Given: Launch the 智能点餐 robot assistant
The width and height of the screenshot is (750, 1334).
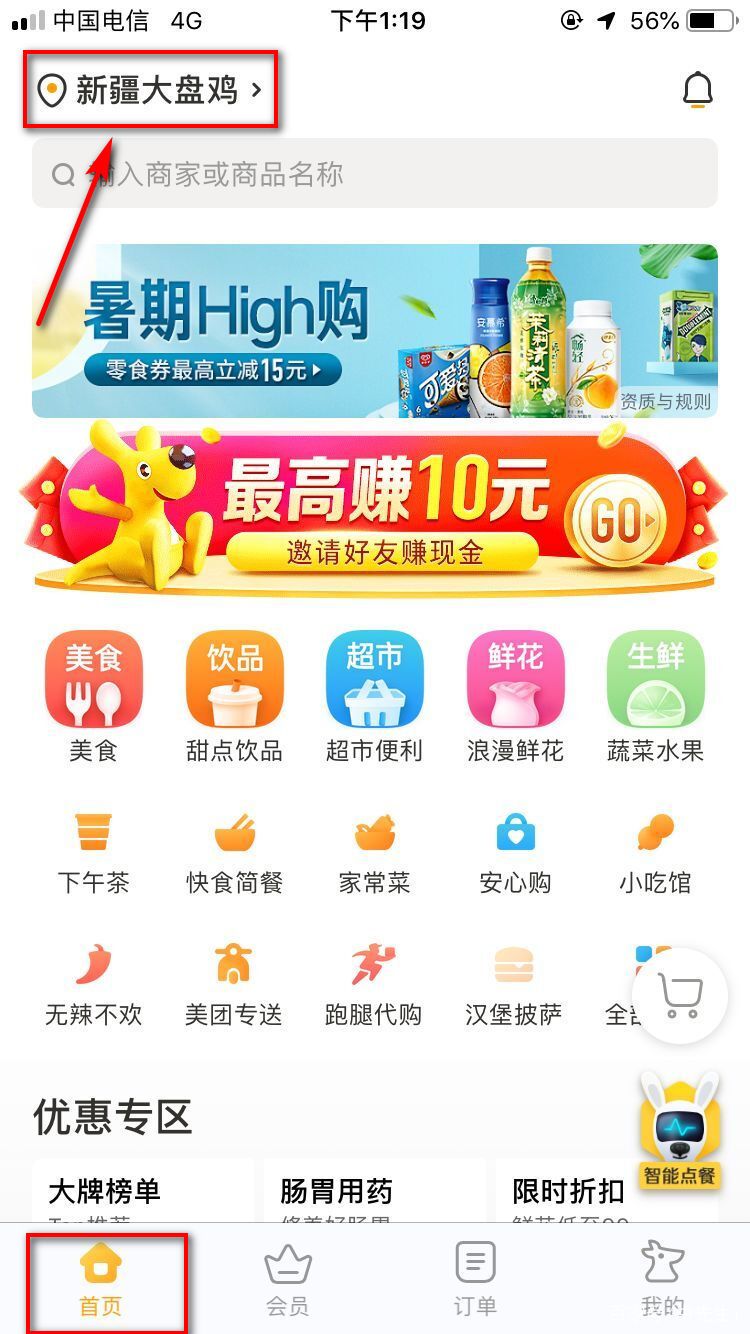Looking at the screenshot, I should coord(680,1130).
